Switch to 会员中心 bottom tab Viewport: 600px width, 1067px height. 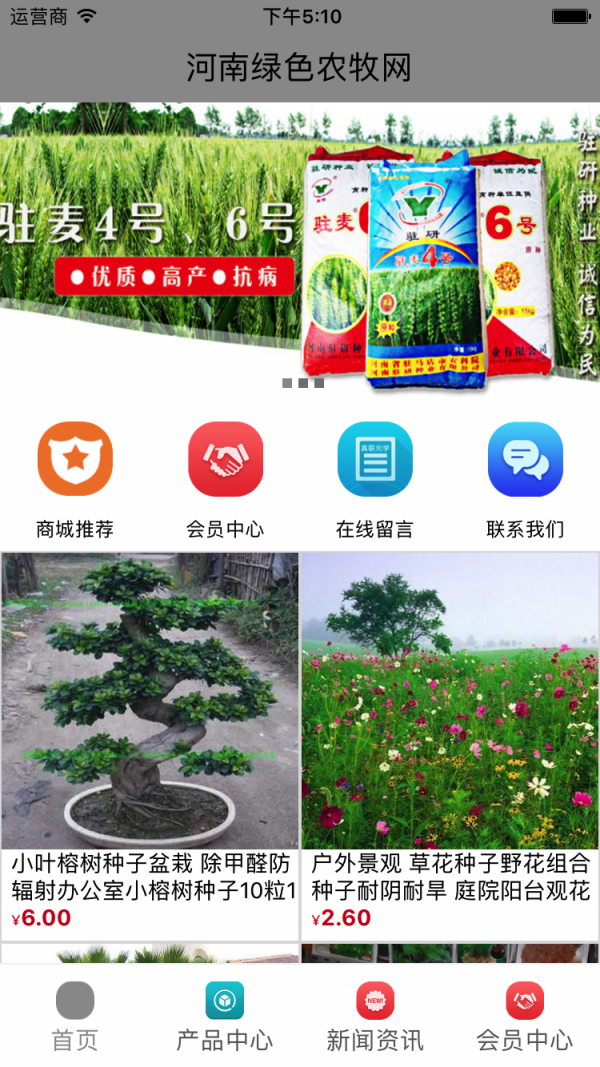pyautogui.click(x=525, y=1015)
